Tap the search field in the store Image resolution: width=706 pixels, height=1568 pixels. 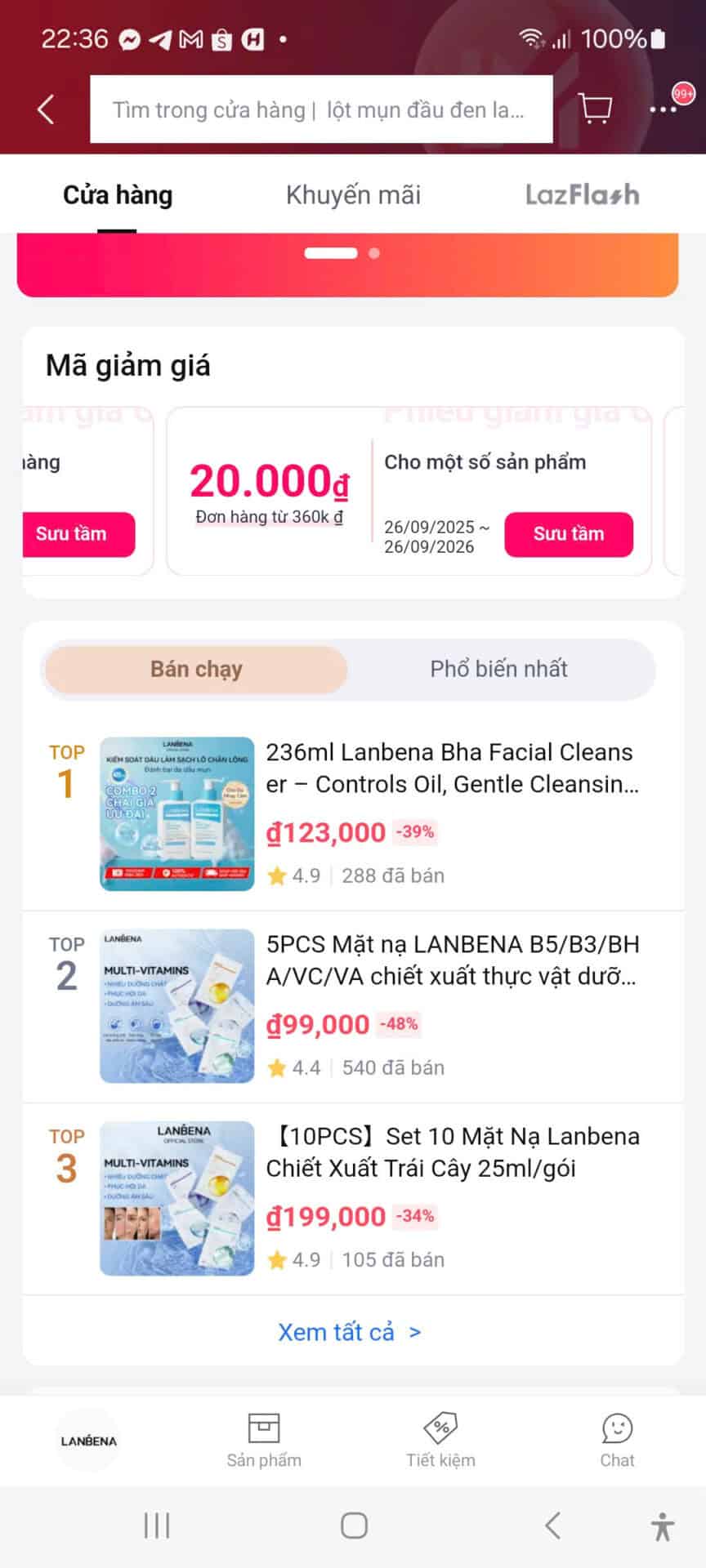tap(321, 109)
